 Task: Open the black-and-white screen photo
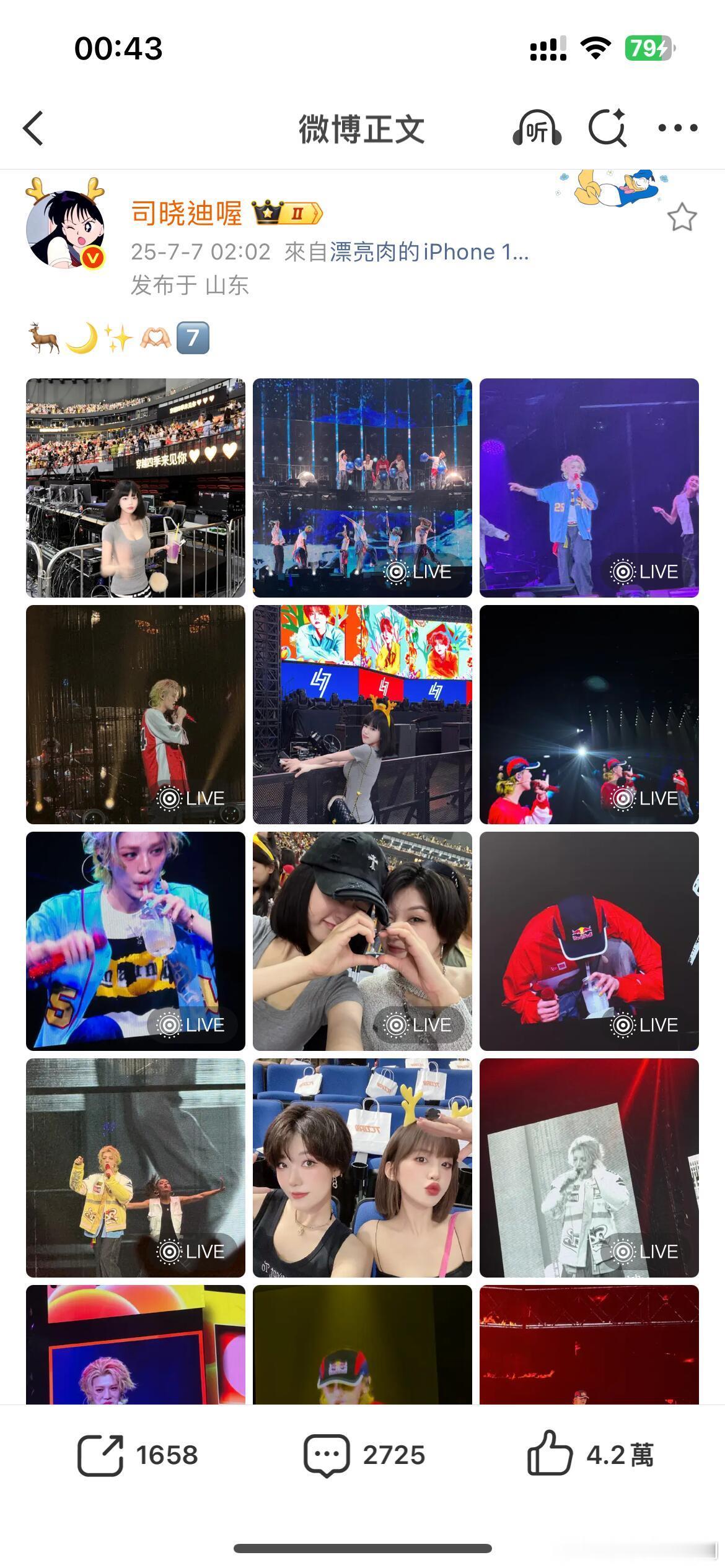tap(589, 1168)
